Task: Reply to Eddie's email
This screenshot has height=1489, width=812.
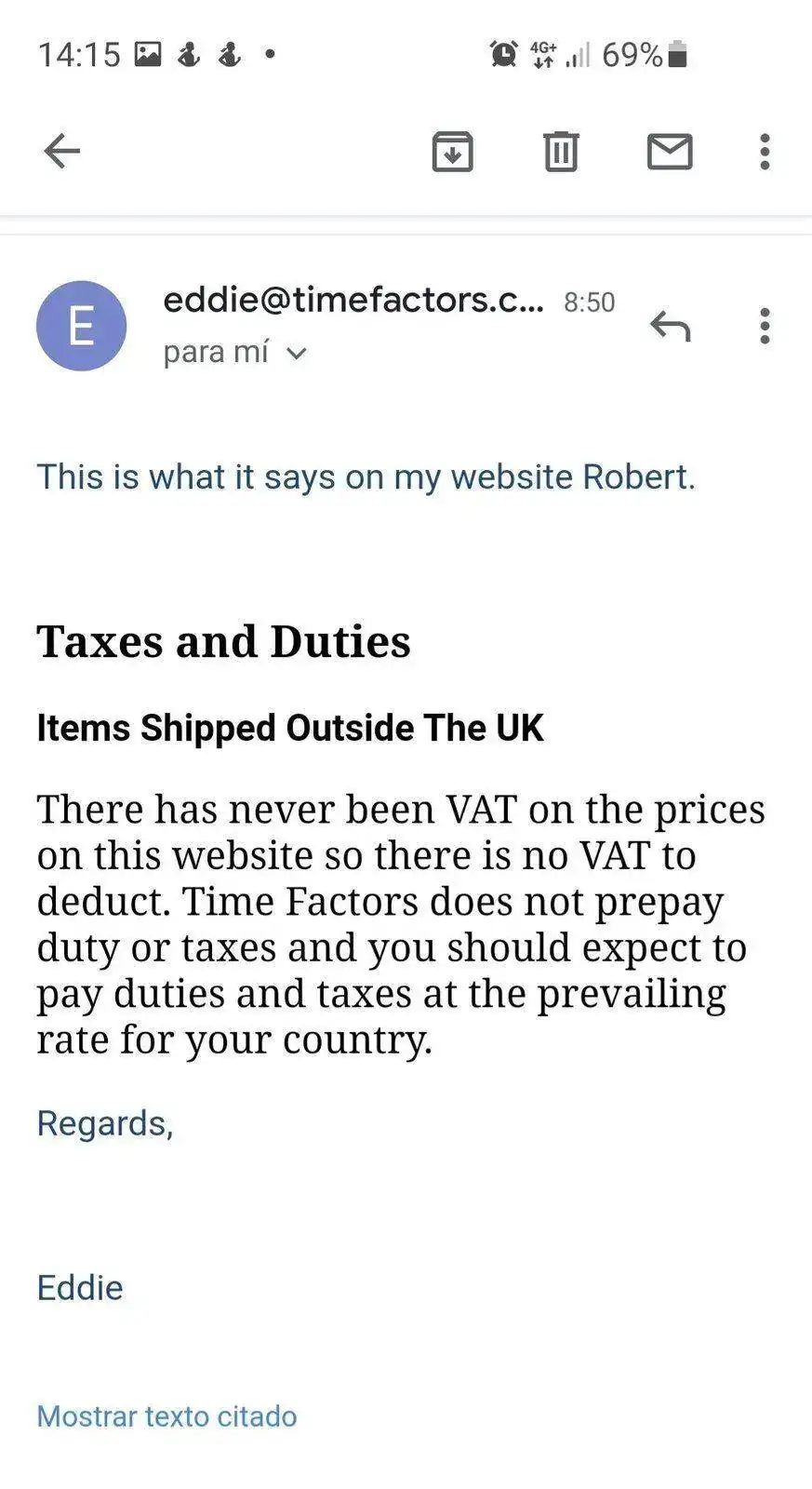Action: click(670, 326)
